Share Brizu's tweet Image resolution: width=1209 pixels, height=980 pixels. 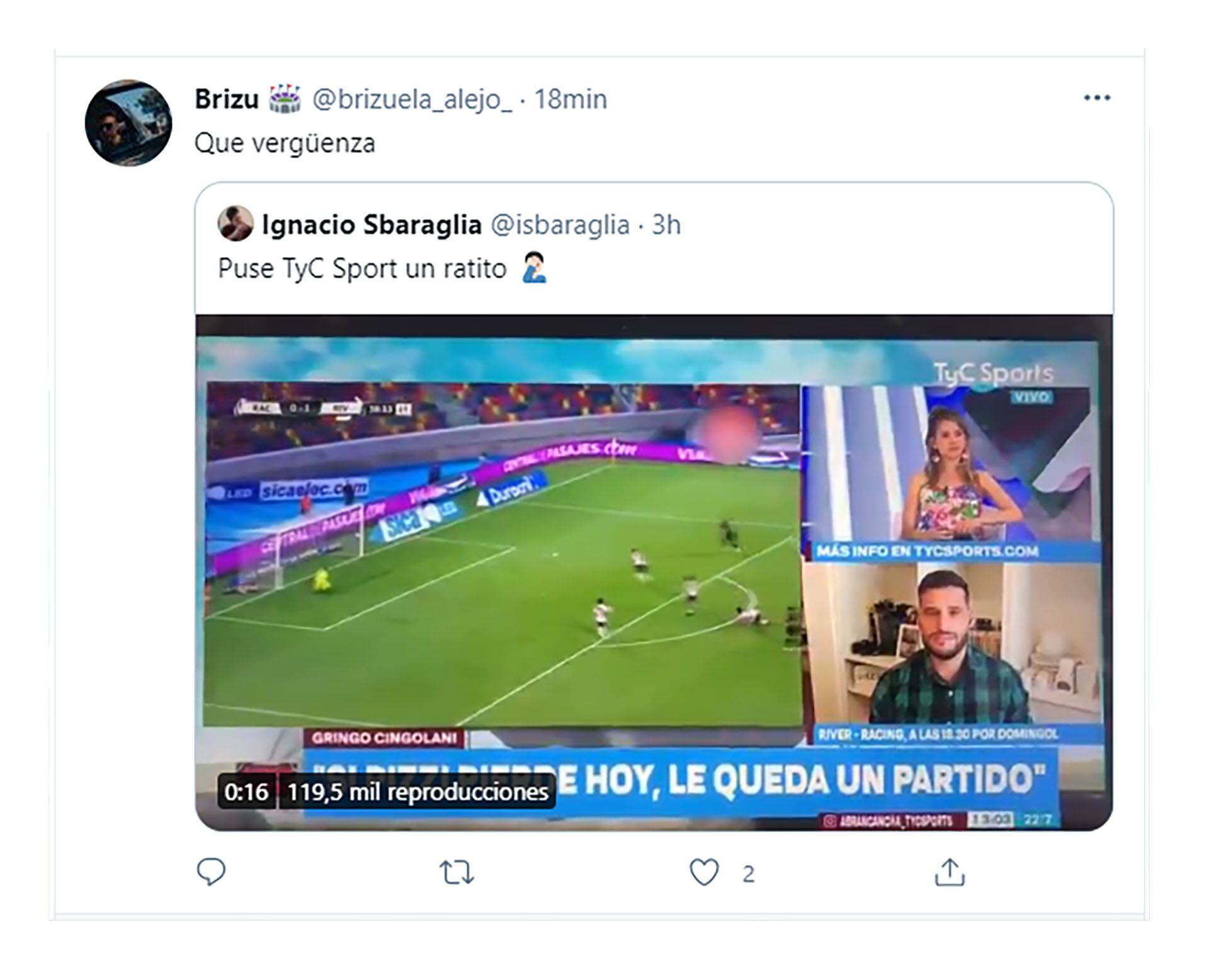coord(950,872)
